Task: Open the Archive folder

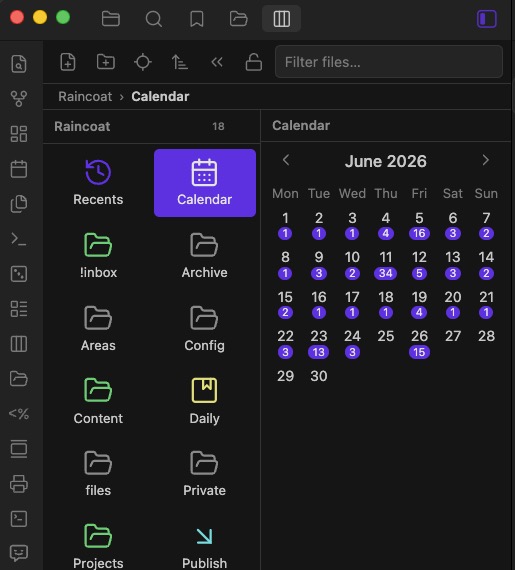Action: tap(204, 256)
